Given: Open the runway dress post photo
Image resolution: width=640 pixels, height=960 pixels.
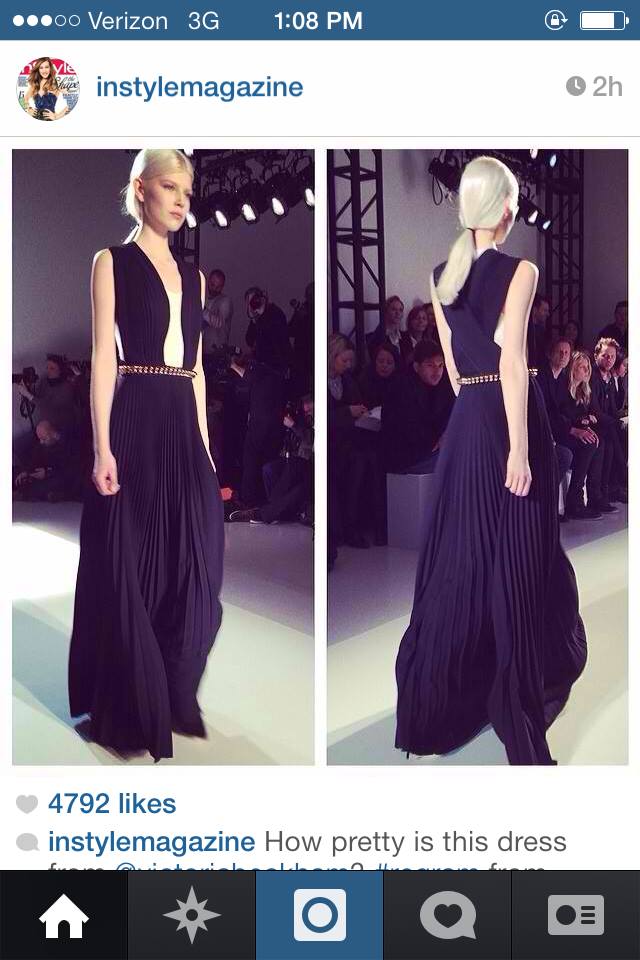Looking at the screenshot, I should pos(320,457).
